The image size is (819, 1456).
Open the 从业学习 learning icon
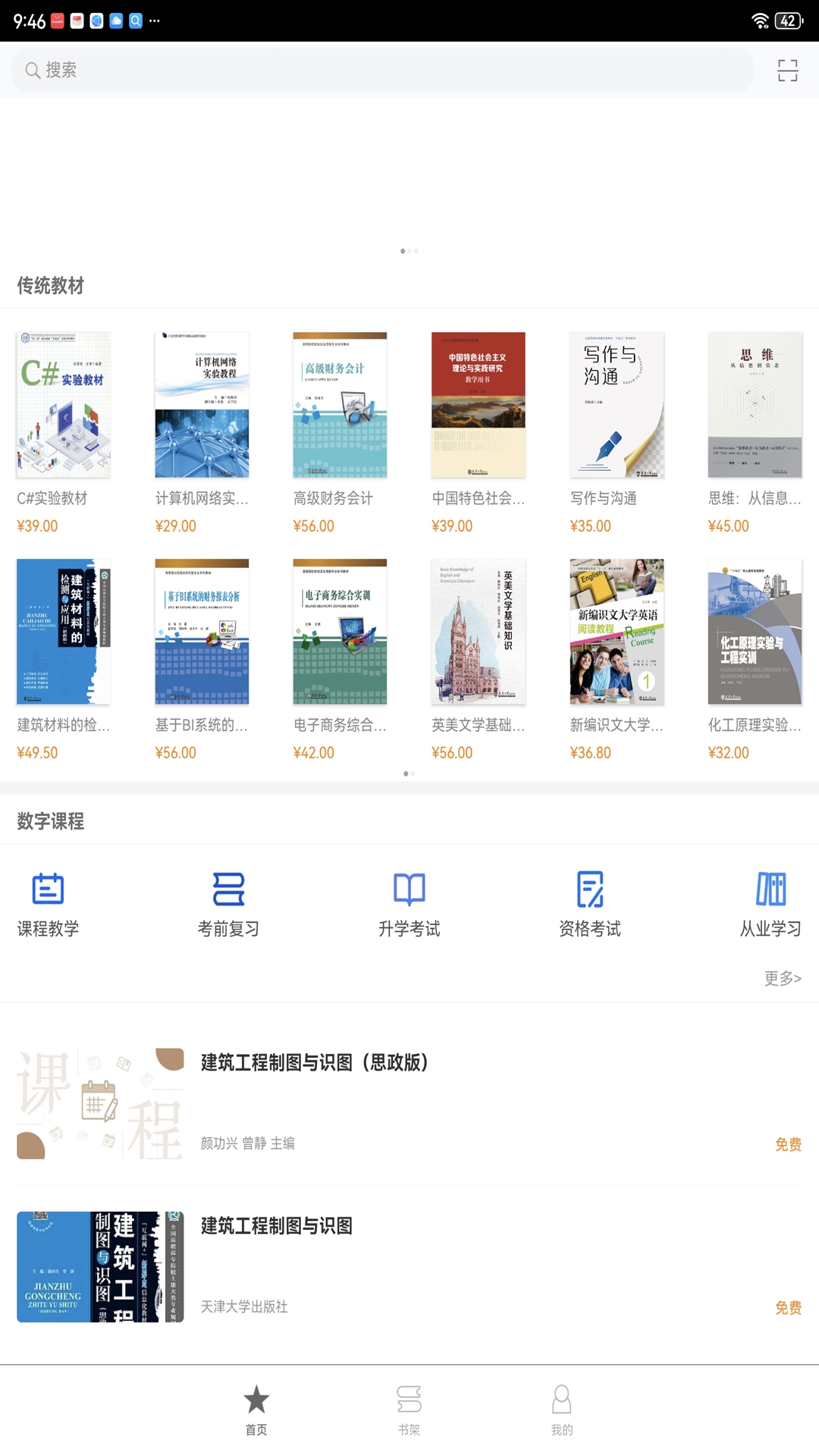[x=770, y=902]
